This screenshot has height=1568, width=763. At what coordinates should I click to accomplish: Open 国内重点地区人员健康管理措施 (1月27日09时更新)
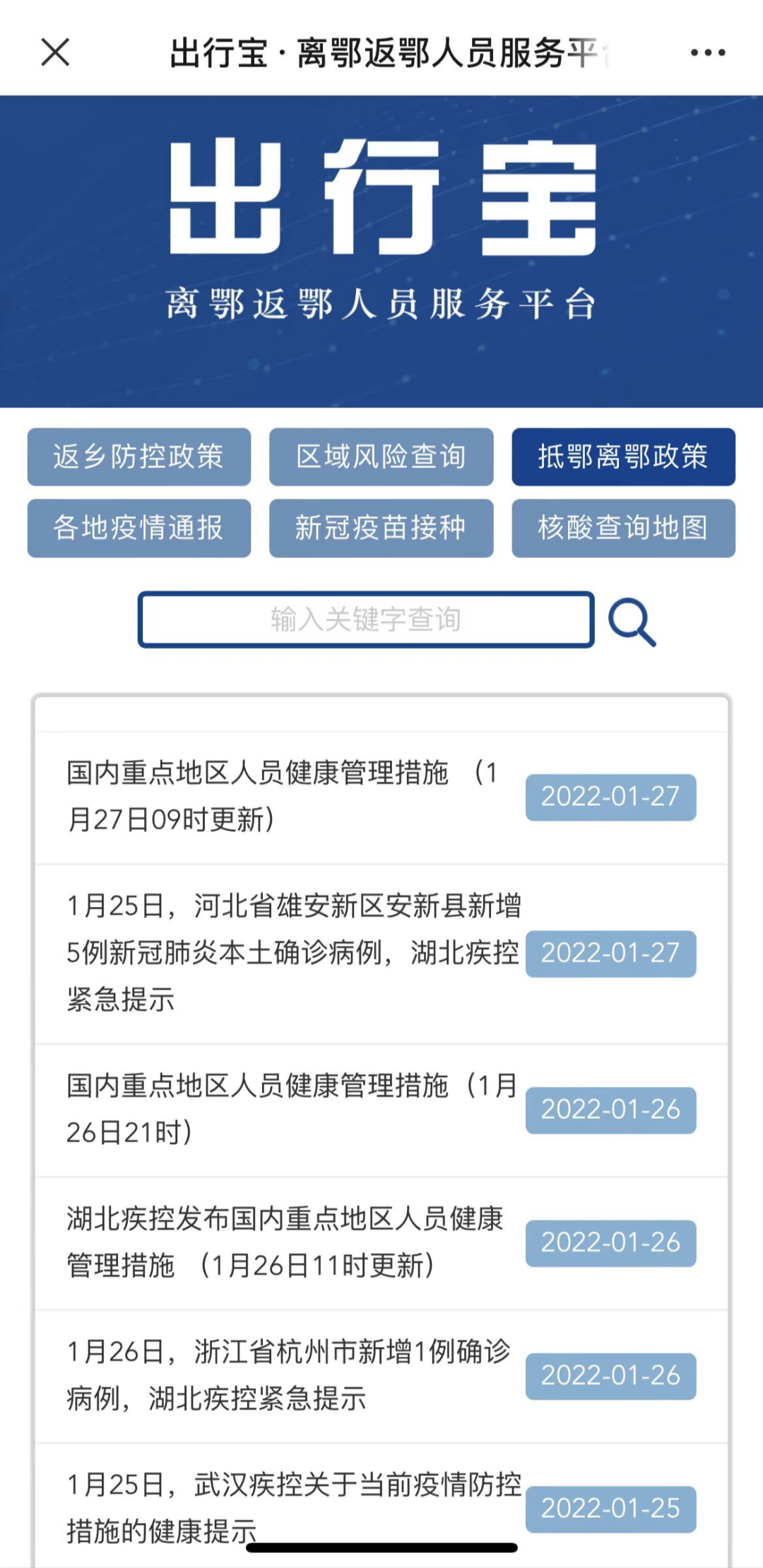pyautogui.click(x=283, y=796)
